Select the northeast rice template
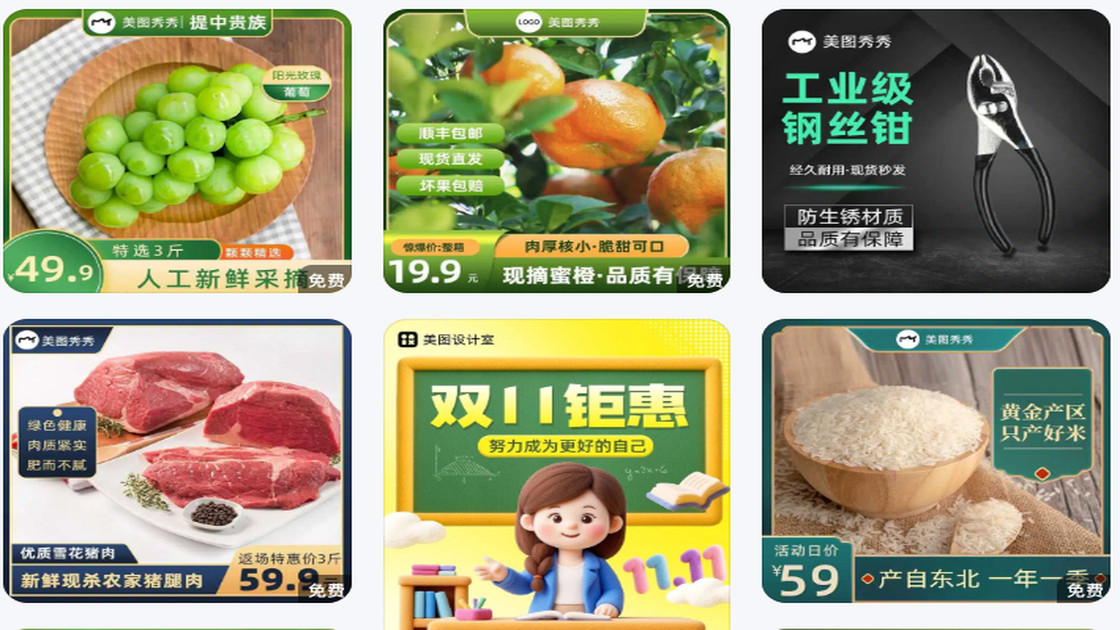The height and width of the screenshot is (630, 1120). 936,460
